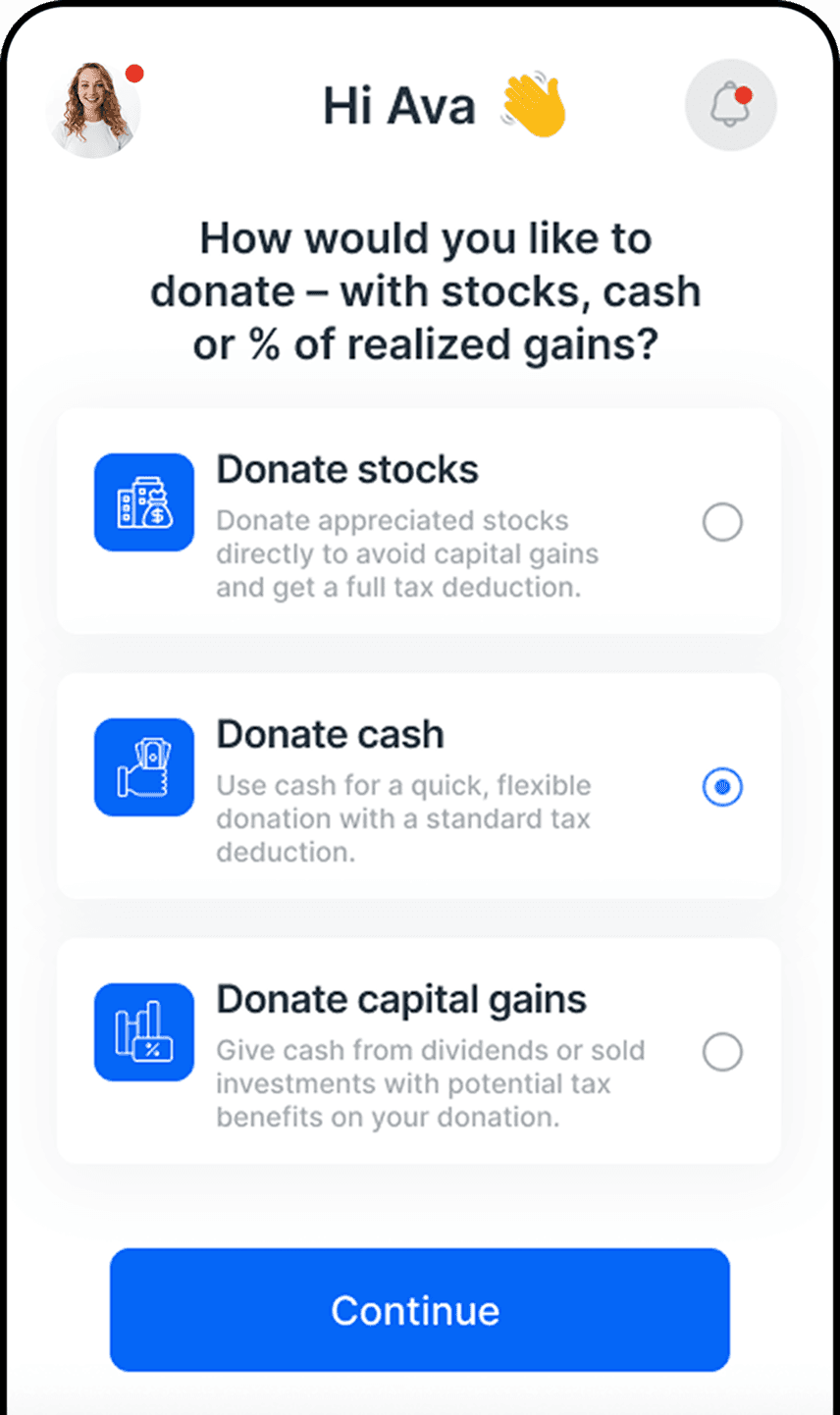840x1415 pixels.
Task: Choose the Donate cash radio button
Action: pyautogui.click(x=722, y=787)
